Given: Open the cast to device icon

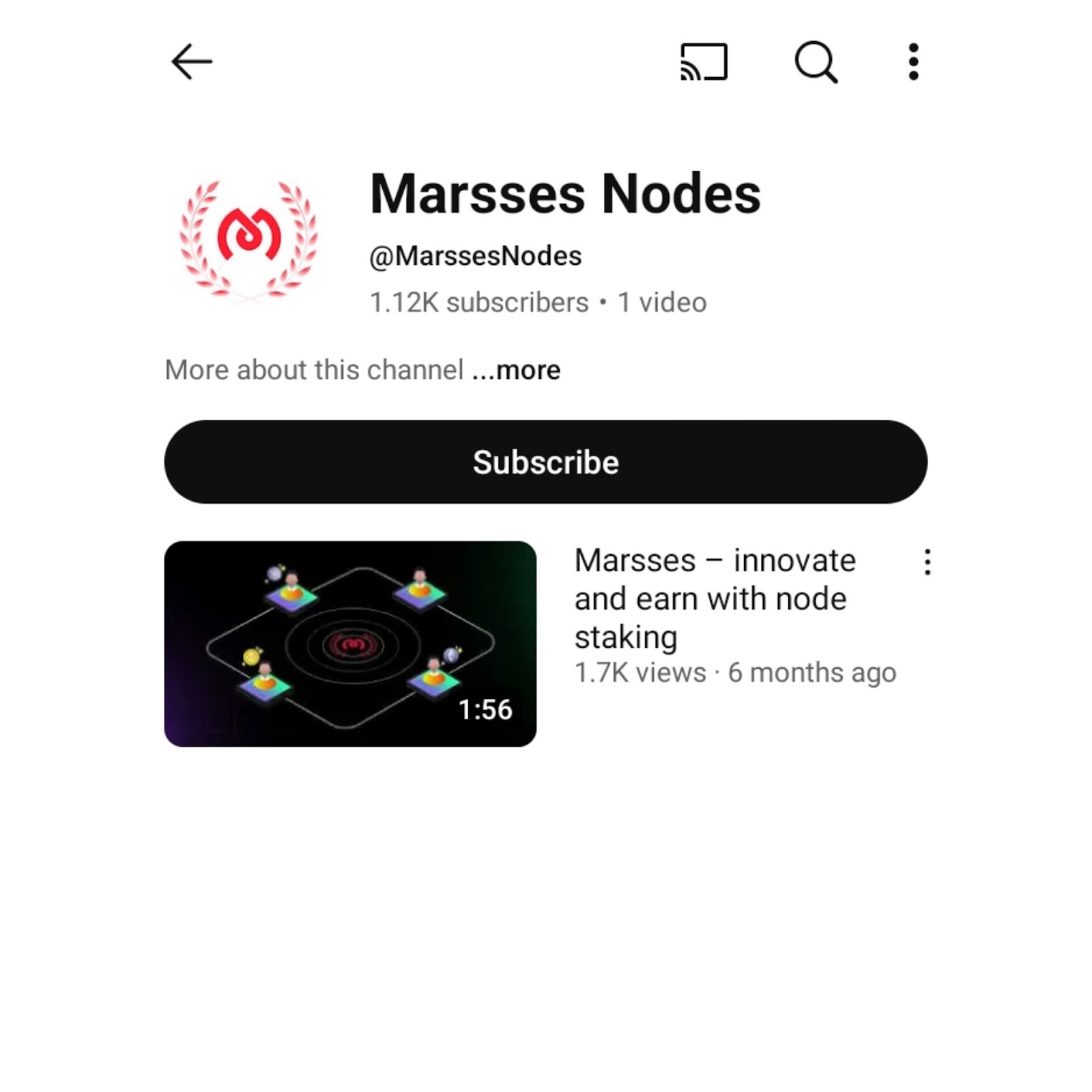Looking at the screenshot, I should click(x=704, y=62).
